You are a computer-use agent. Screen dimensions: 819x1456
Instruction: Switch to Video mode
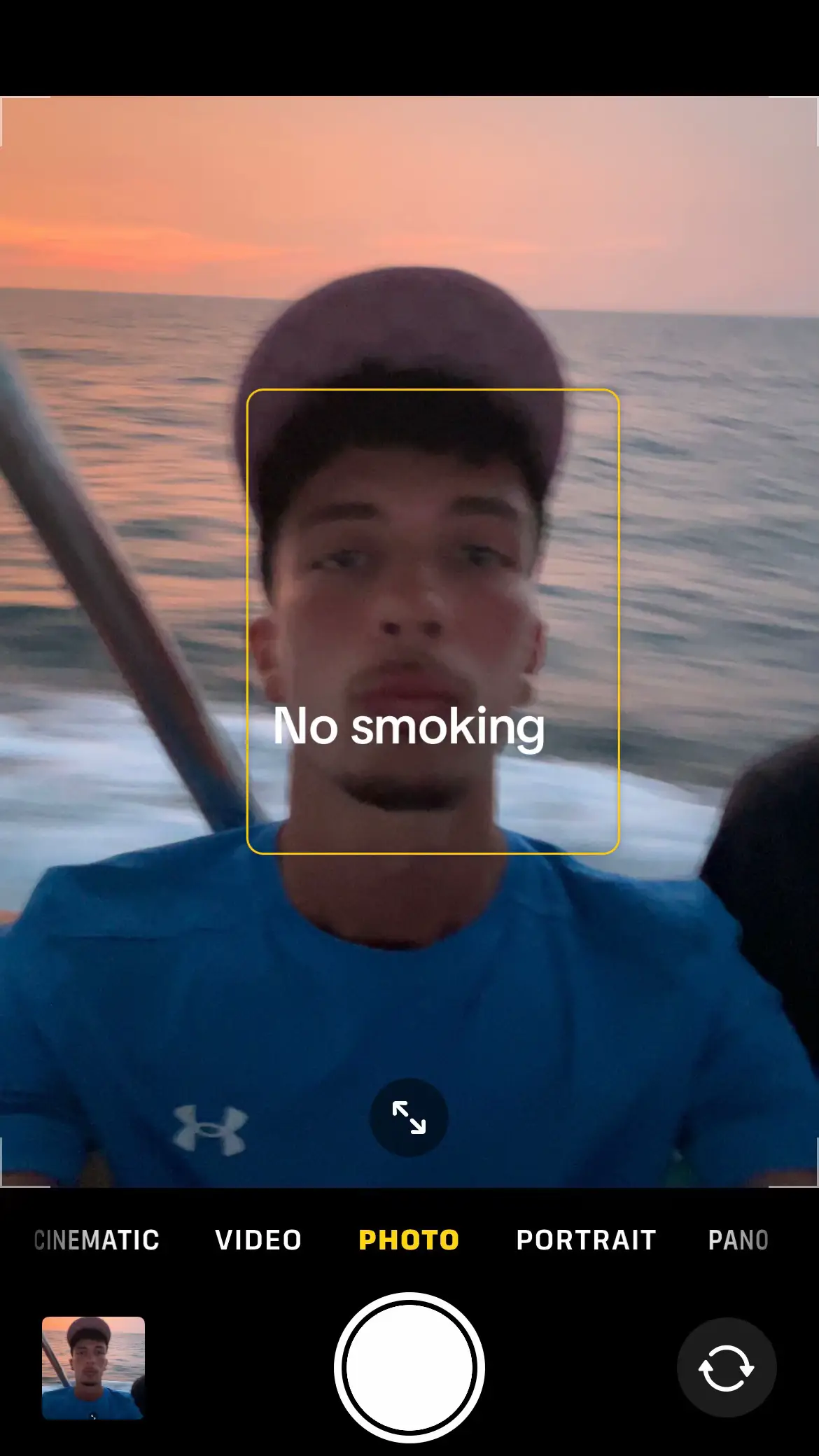click(x=258, y=1240)
